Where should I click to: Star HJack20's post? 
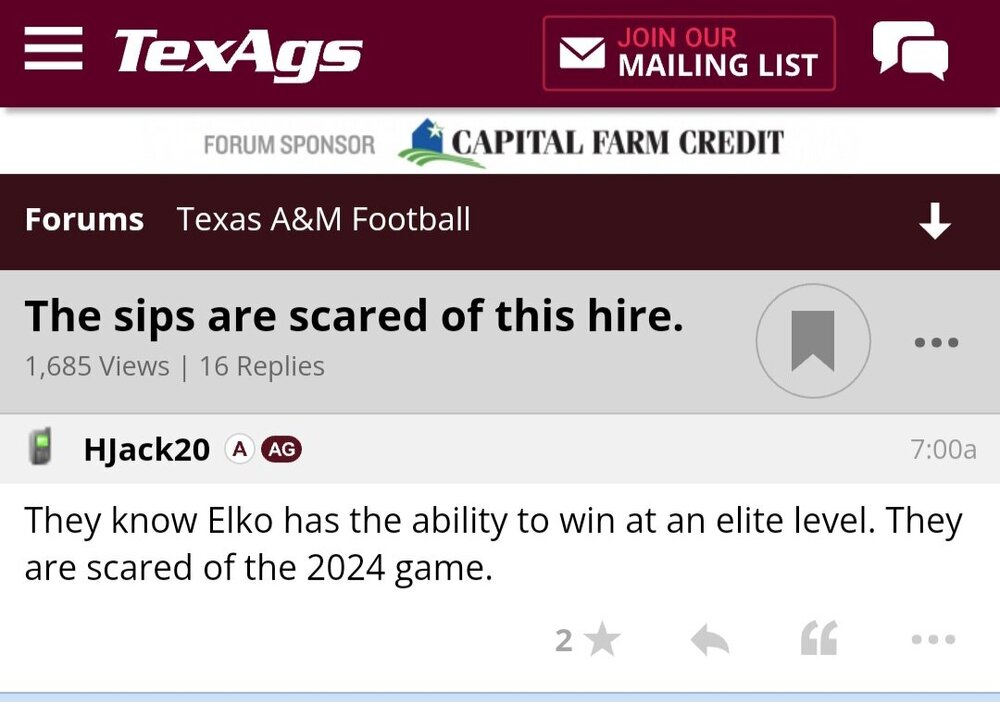(601, 640)
